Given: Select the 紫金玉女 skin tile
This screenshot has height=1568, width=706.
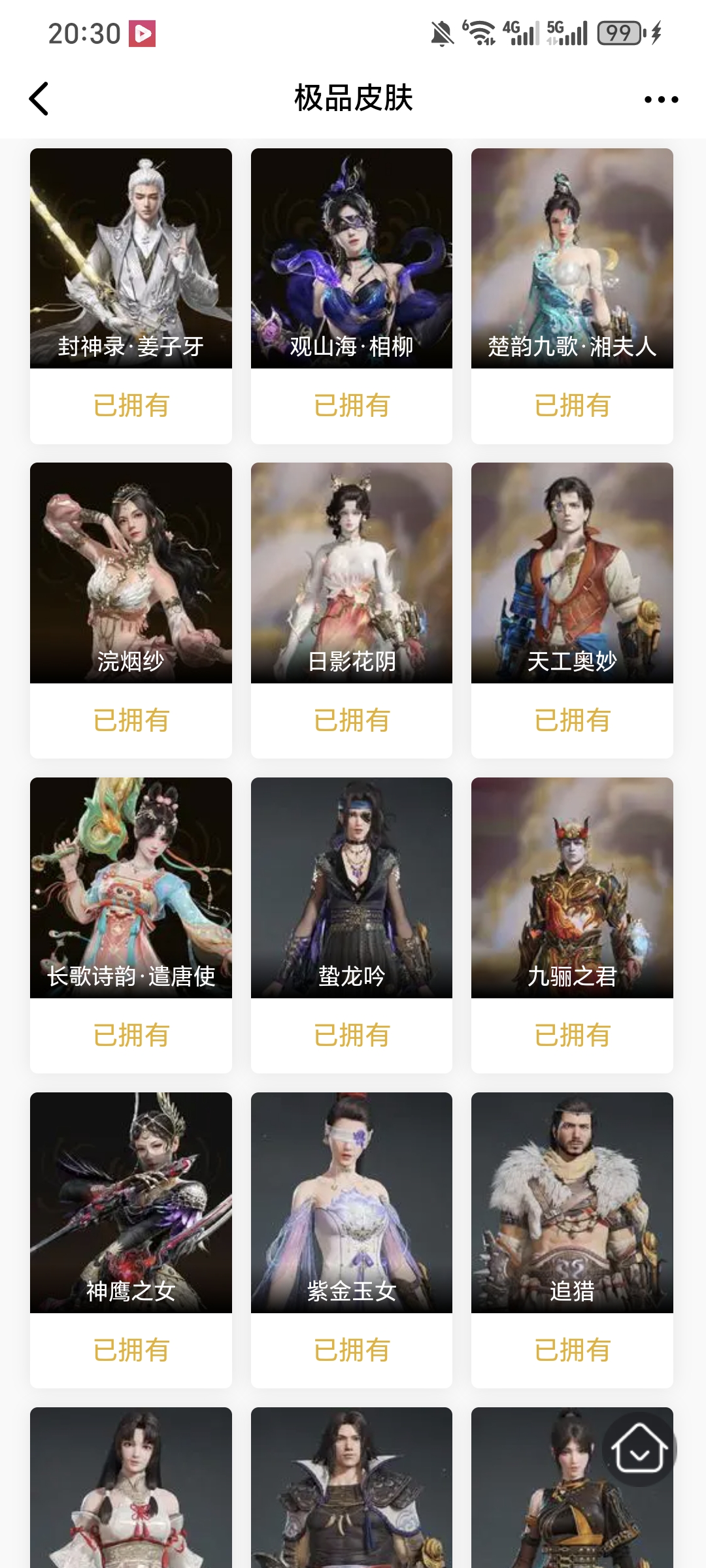Looking at the screenshot, I should point(352,1203).
